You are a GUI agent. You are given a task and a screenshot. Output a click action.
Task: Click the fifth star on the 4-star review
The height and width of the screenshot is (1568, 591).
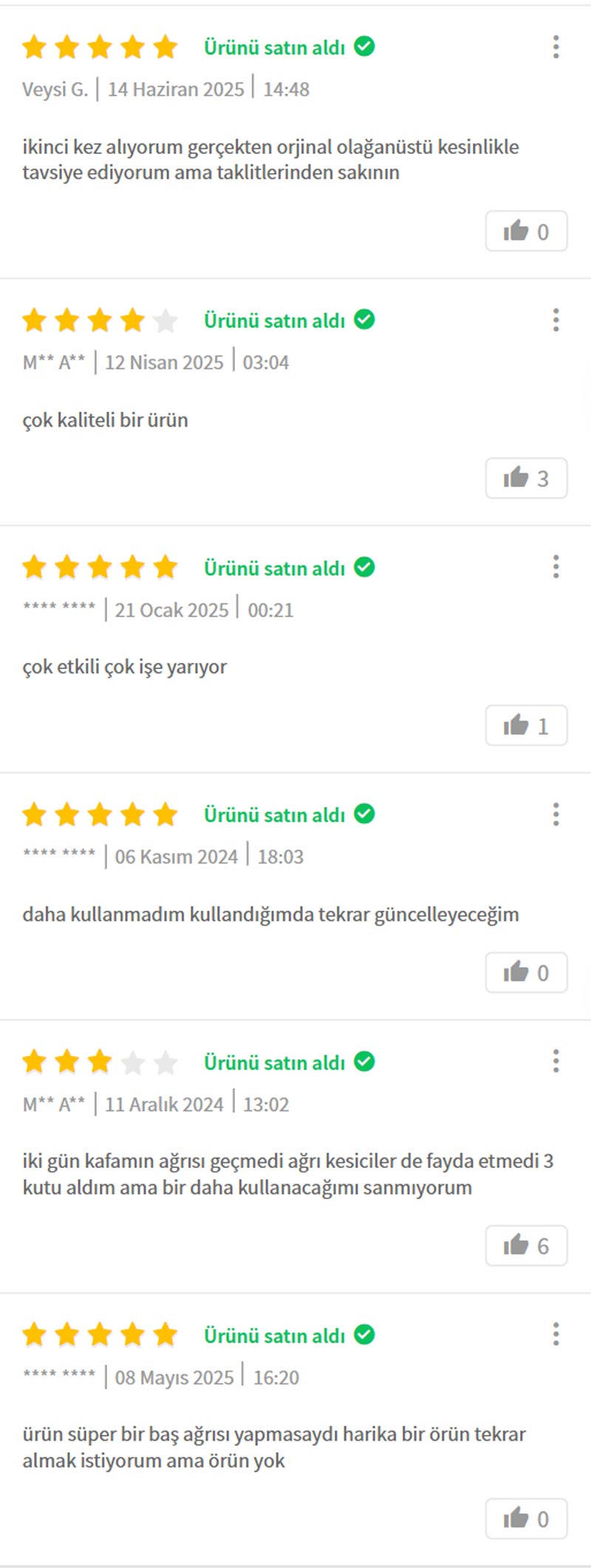[164, 320]
